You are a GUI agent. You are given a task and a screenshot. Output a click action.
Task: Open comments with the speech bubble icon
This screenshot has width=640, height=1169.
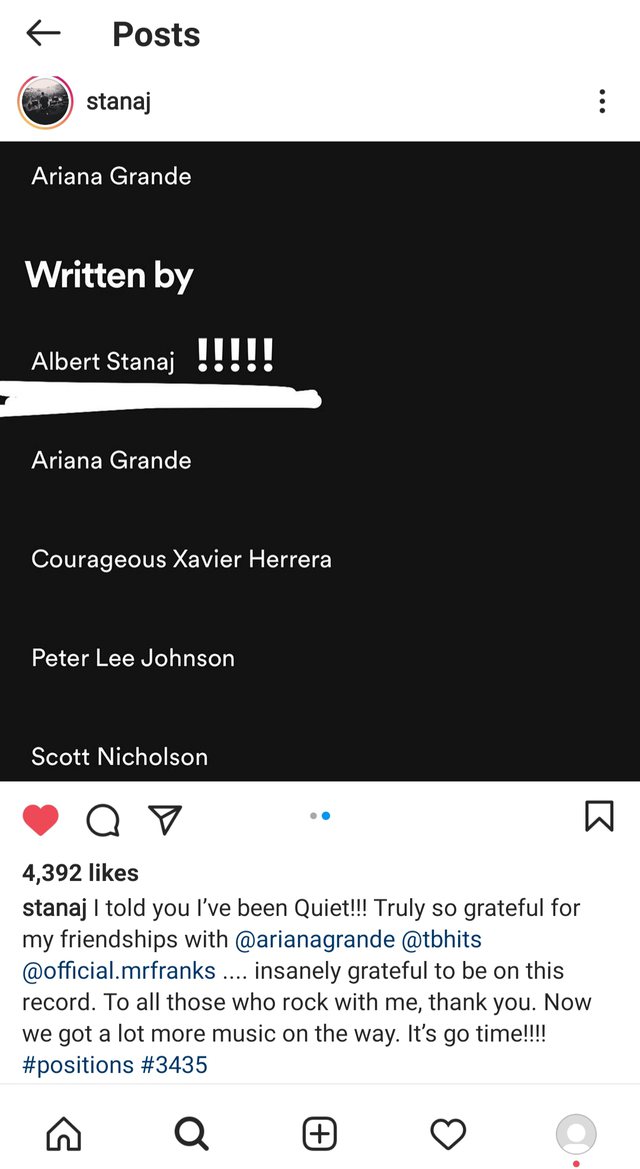click(x=102, y=821)
